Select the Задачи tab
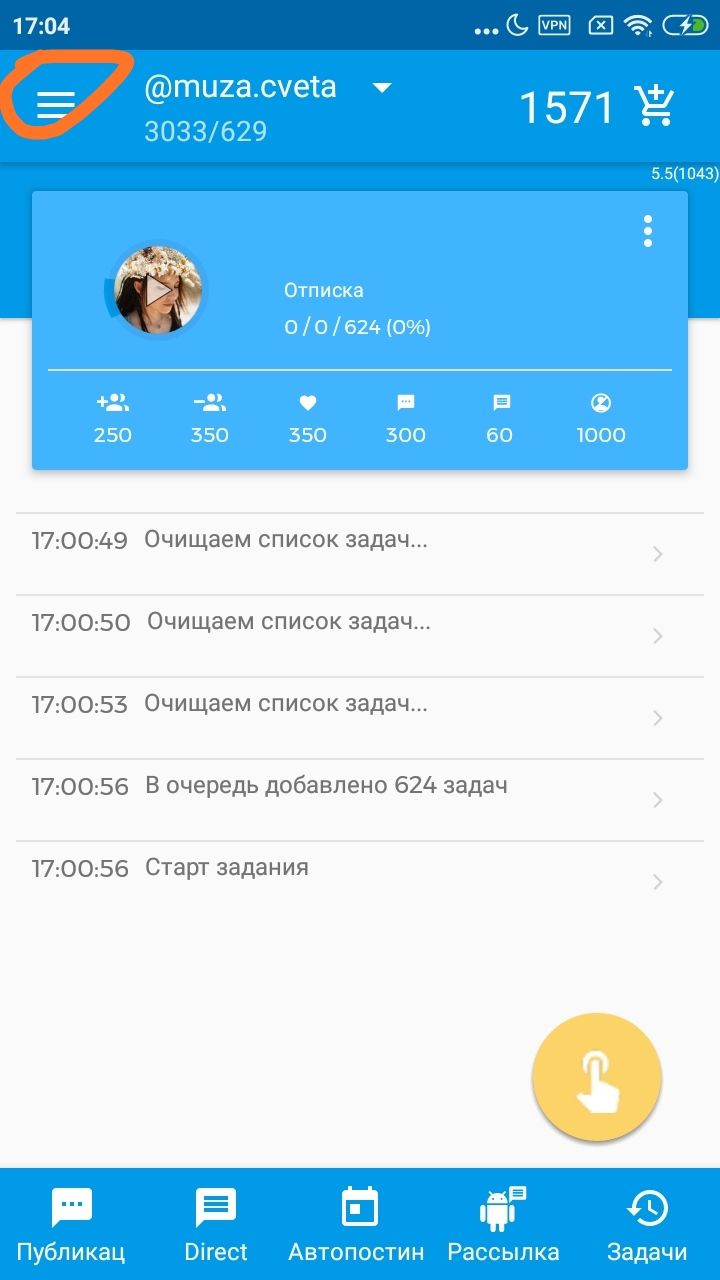720x1280 pixels. coord(647,1224)
